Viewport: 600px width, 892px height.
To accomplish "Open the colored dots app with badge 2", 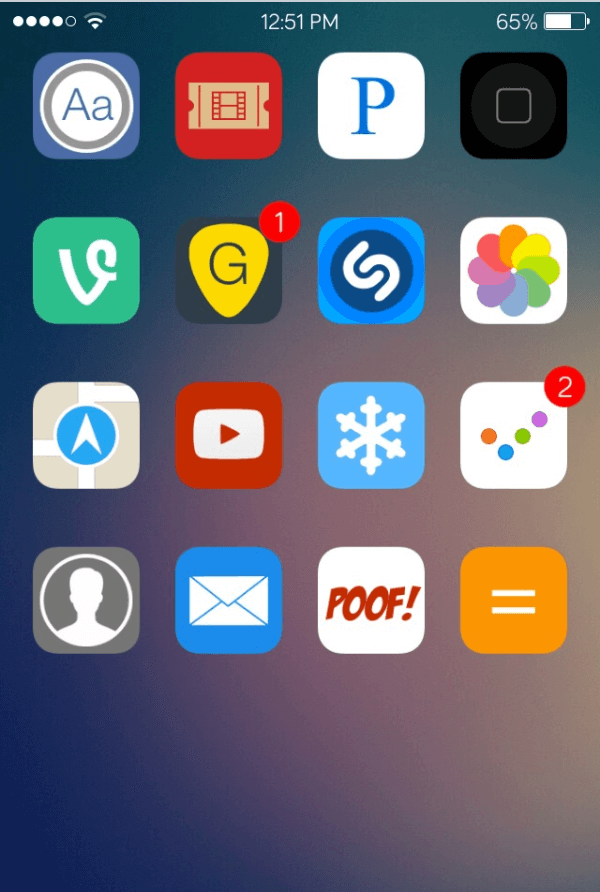I will click(x=513, y=435).
